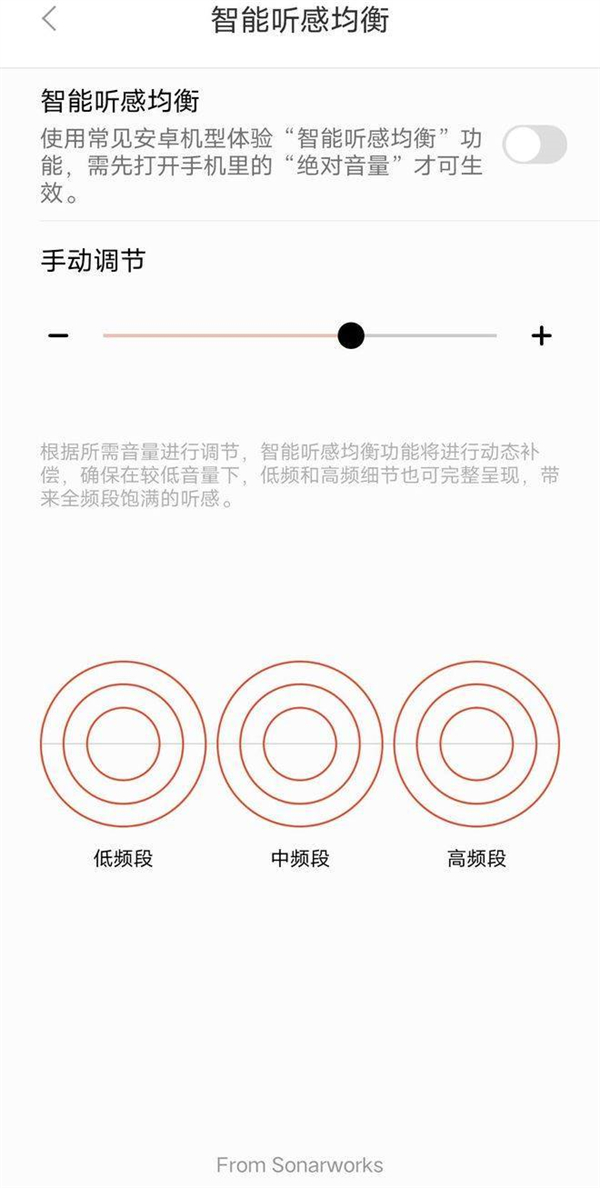The height and width of the screenshot is (1188, 600).
Task: Tap the minus button under 手动调节
Action: (x=58, y=336)
